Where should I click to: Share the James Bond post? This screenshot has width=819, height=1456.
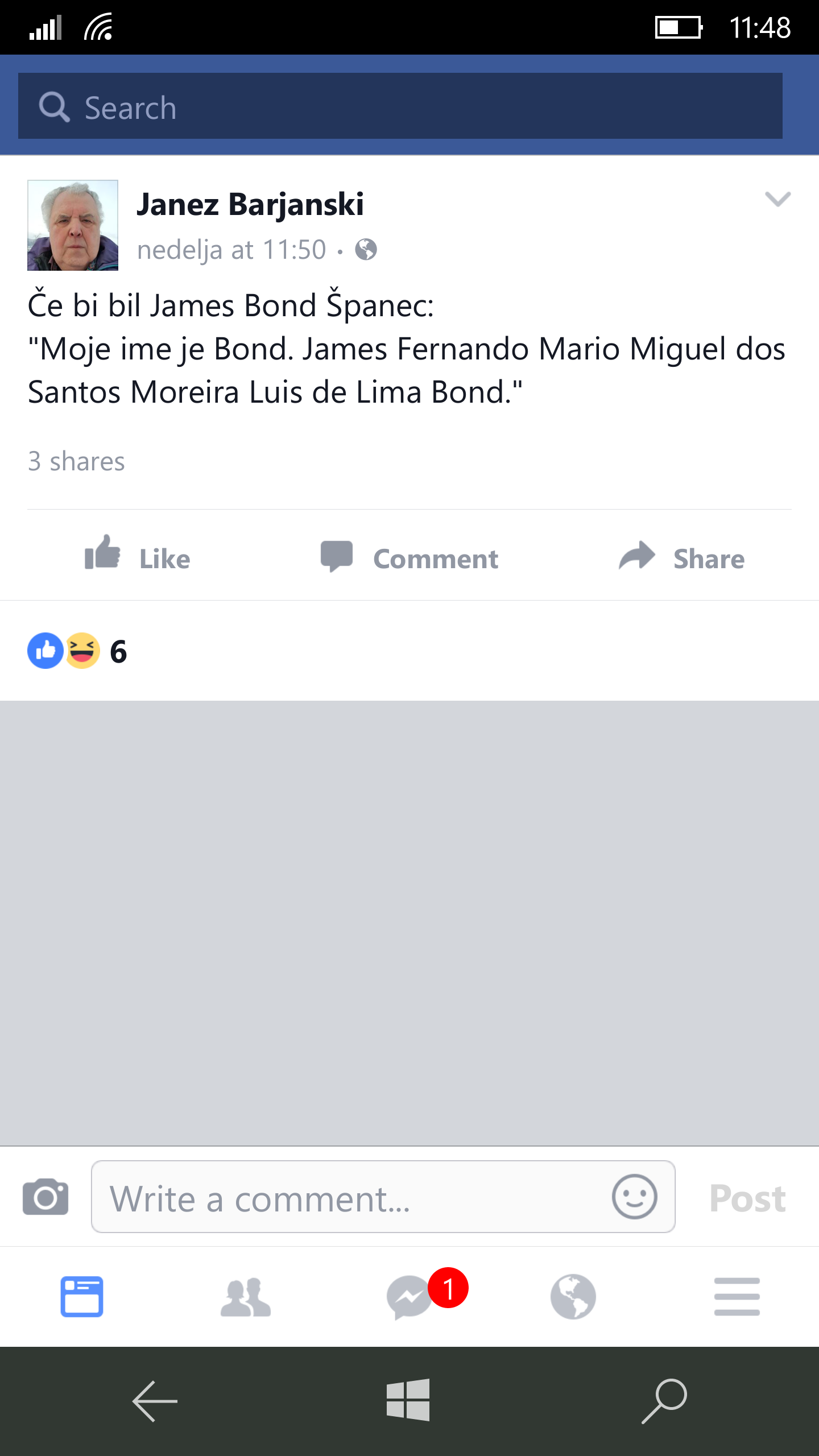coord(681,557)
